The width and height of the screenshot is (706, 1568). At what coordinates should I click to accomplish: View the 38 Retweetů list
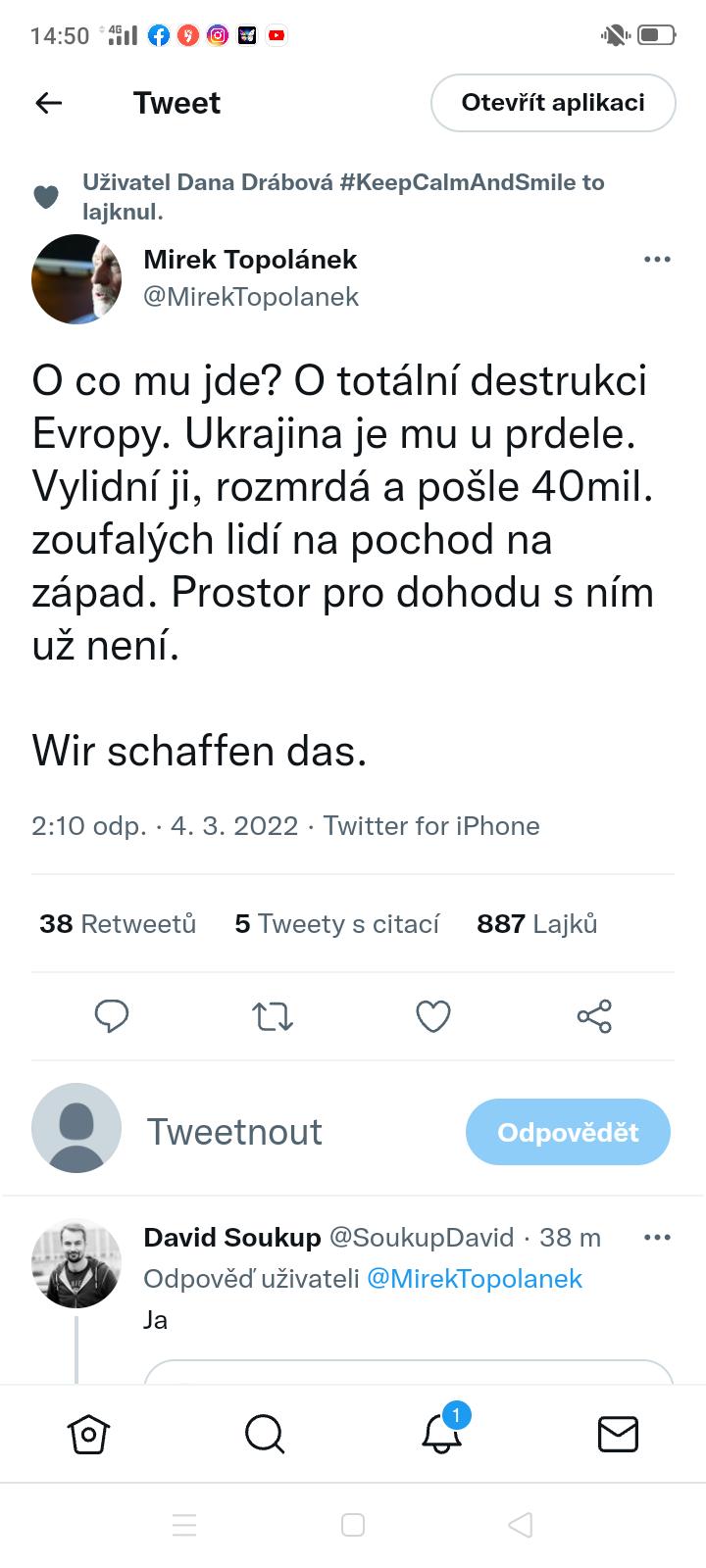click(x=118, y=923)
